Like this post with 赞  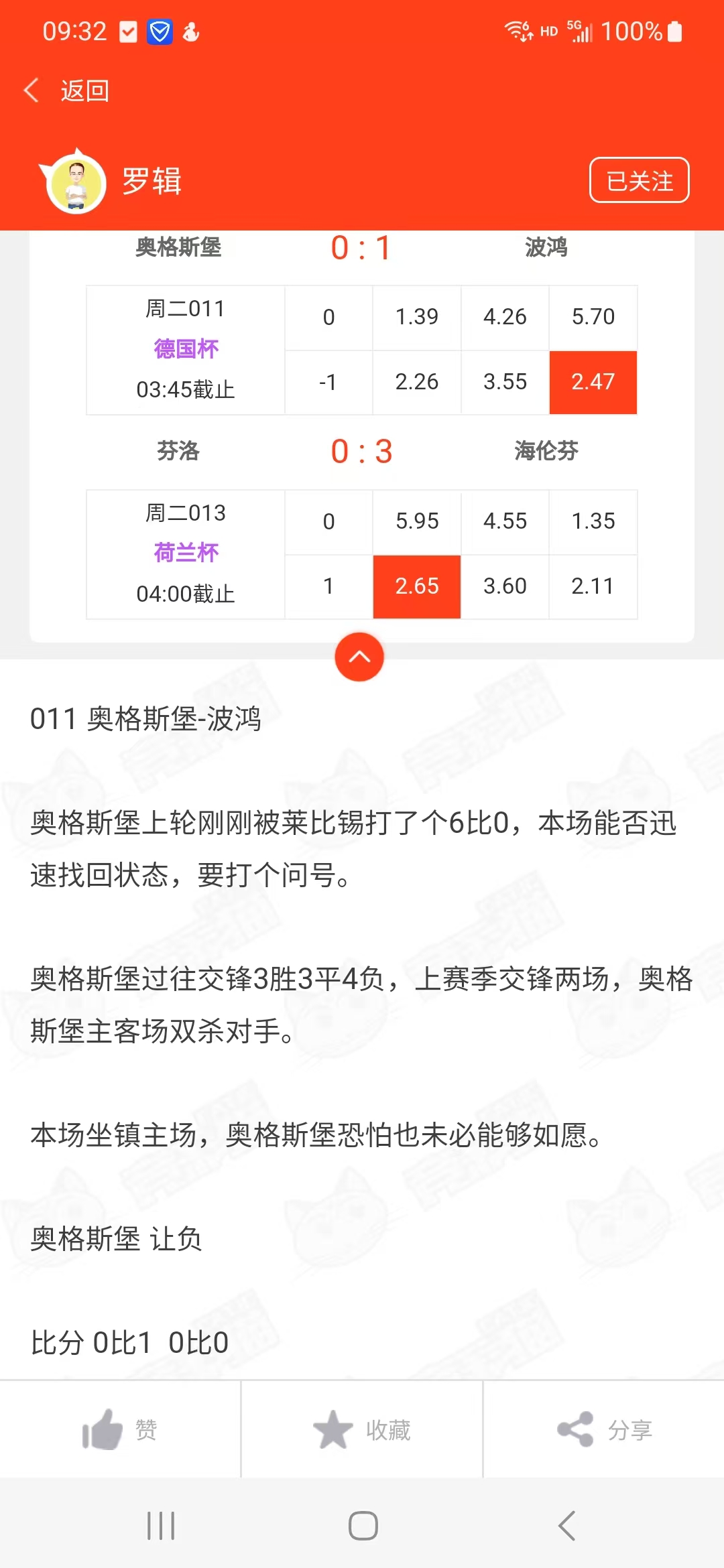click(121, 1429)
